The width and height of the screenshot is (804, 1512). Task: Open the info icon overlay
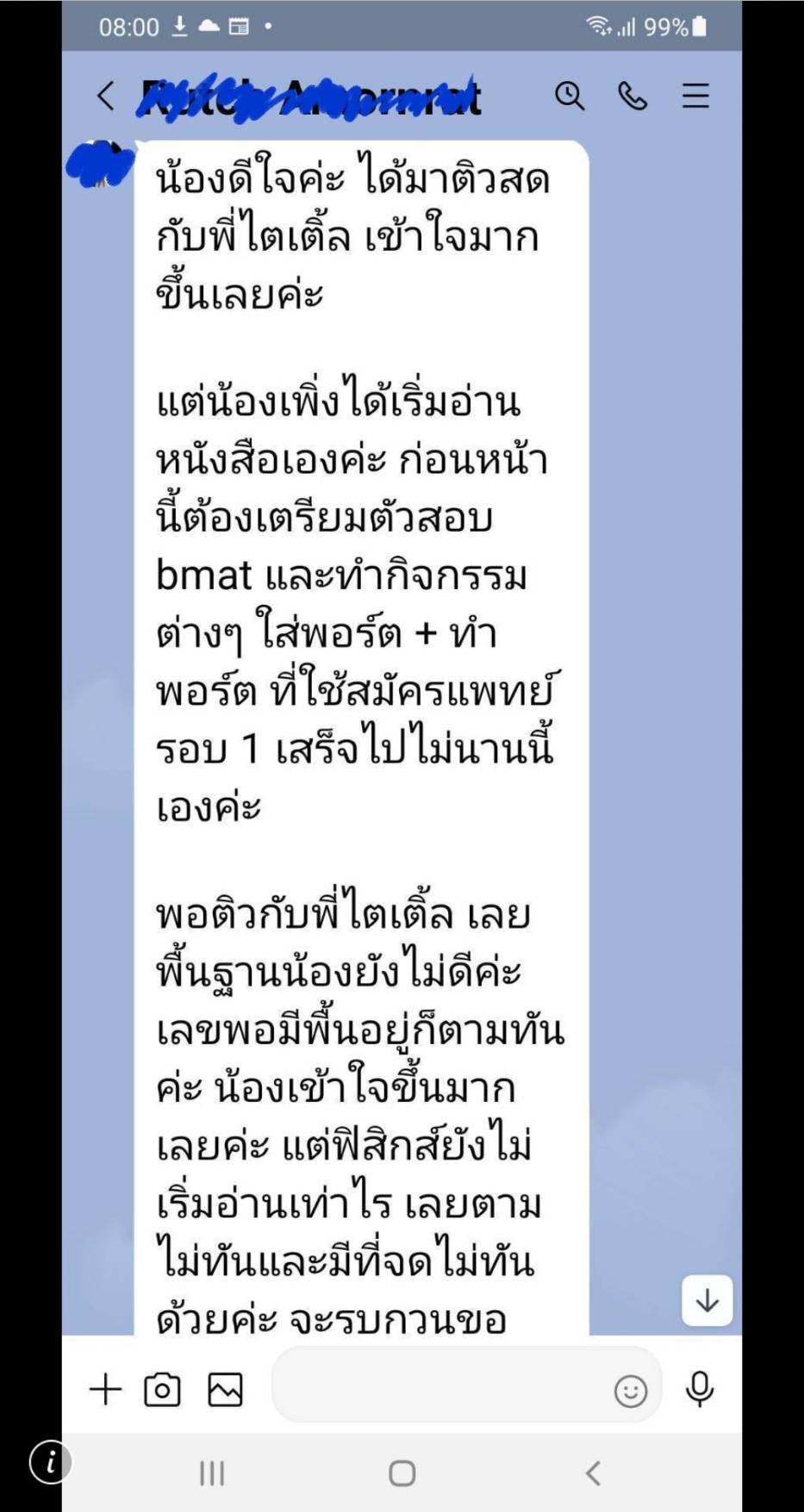51,1462
